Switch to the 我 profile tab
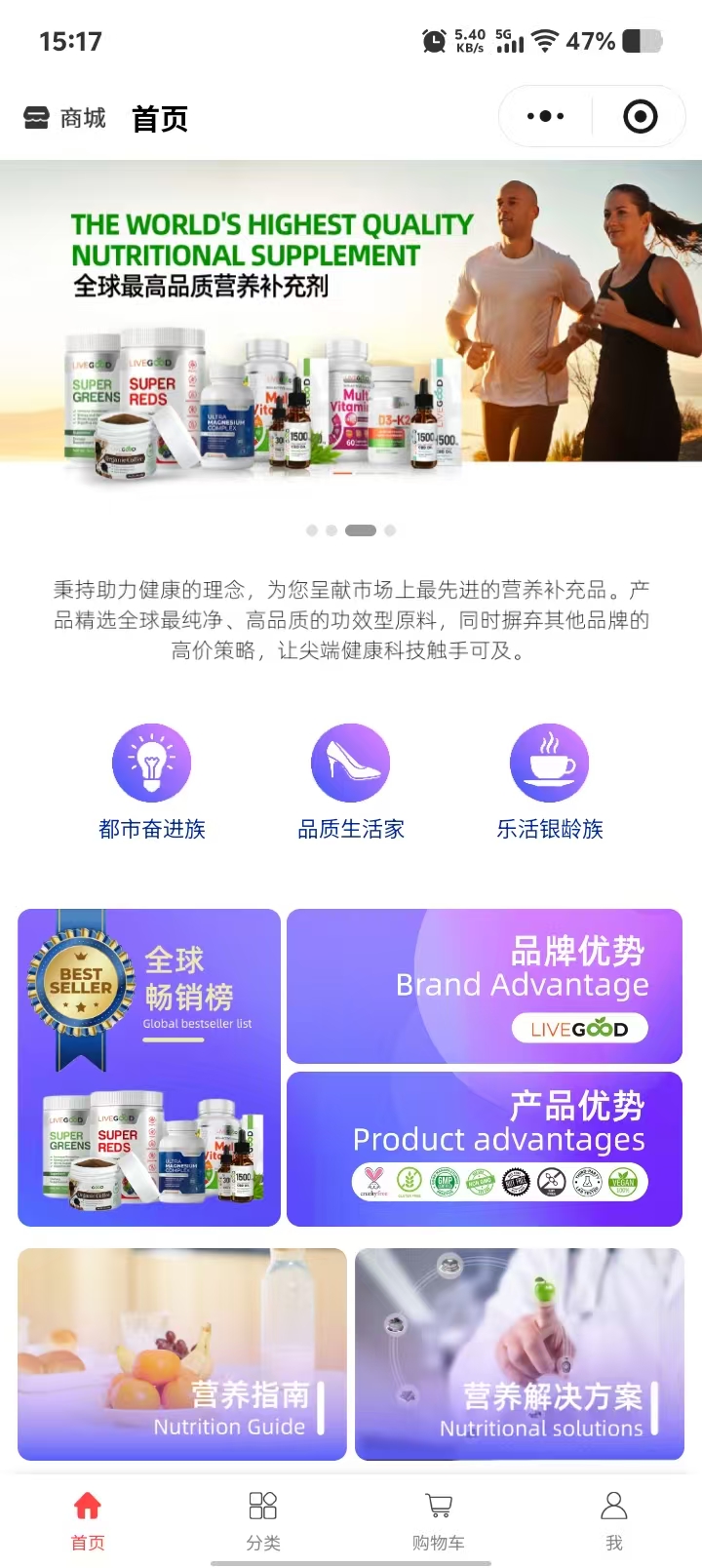The height and width of the screenshot is (1568, 702). pos(614,1519)
